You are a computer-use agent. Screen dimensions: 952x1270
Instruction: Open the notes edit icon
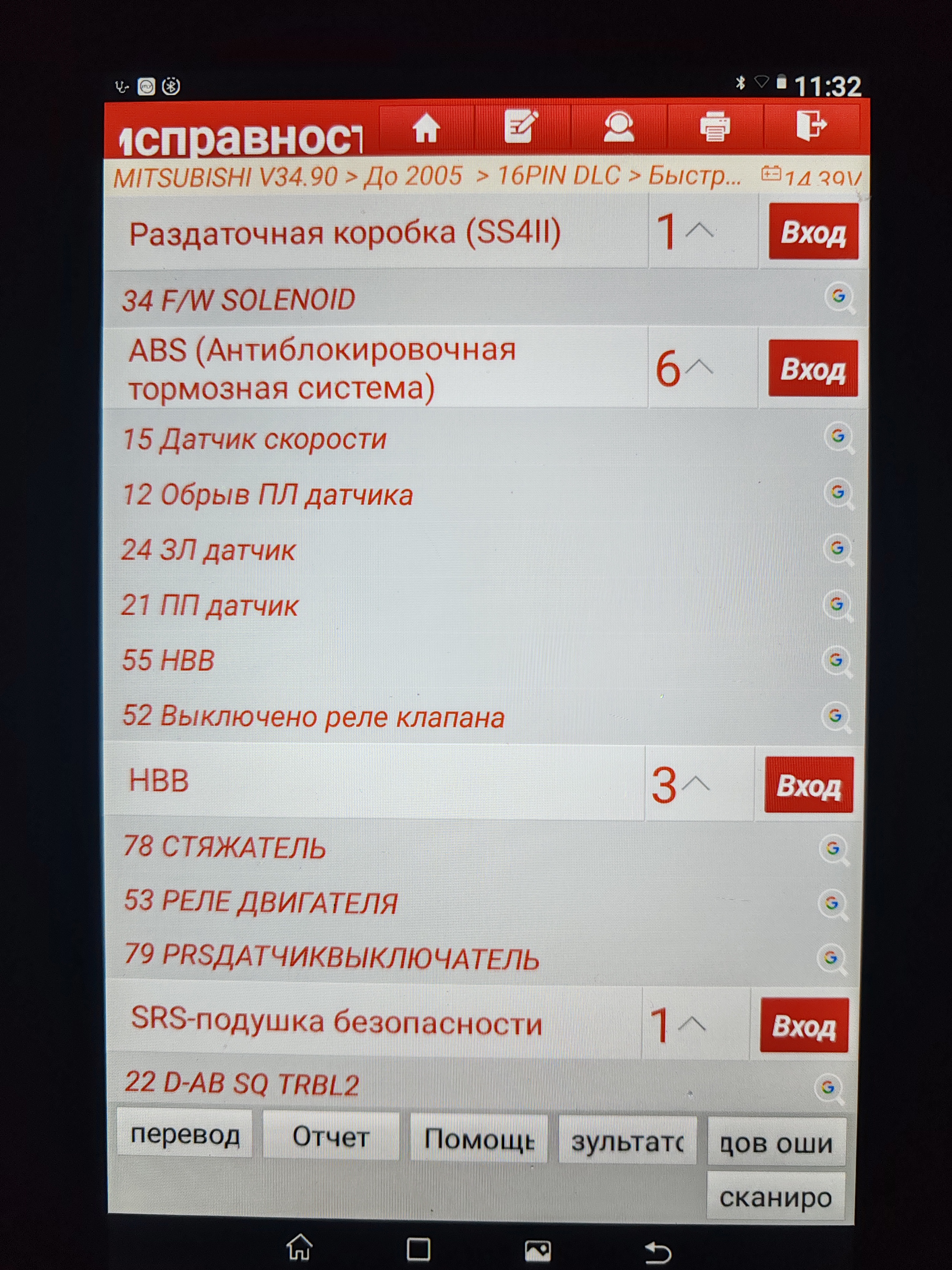coord(520,126)
